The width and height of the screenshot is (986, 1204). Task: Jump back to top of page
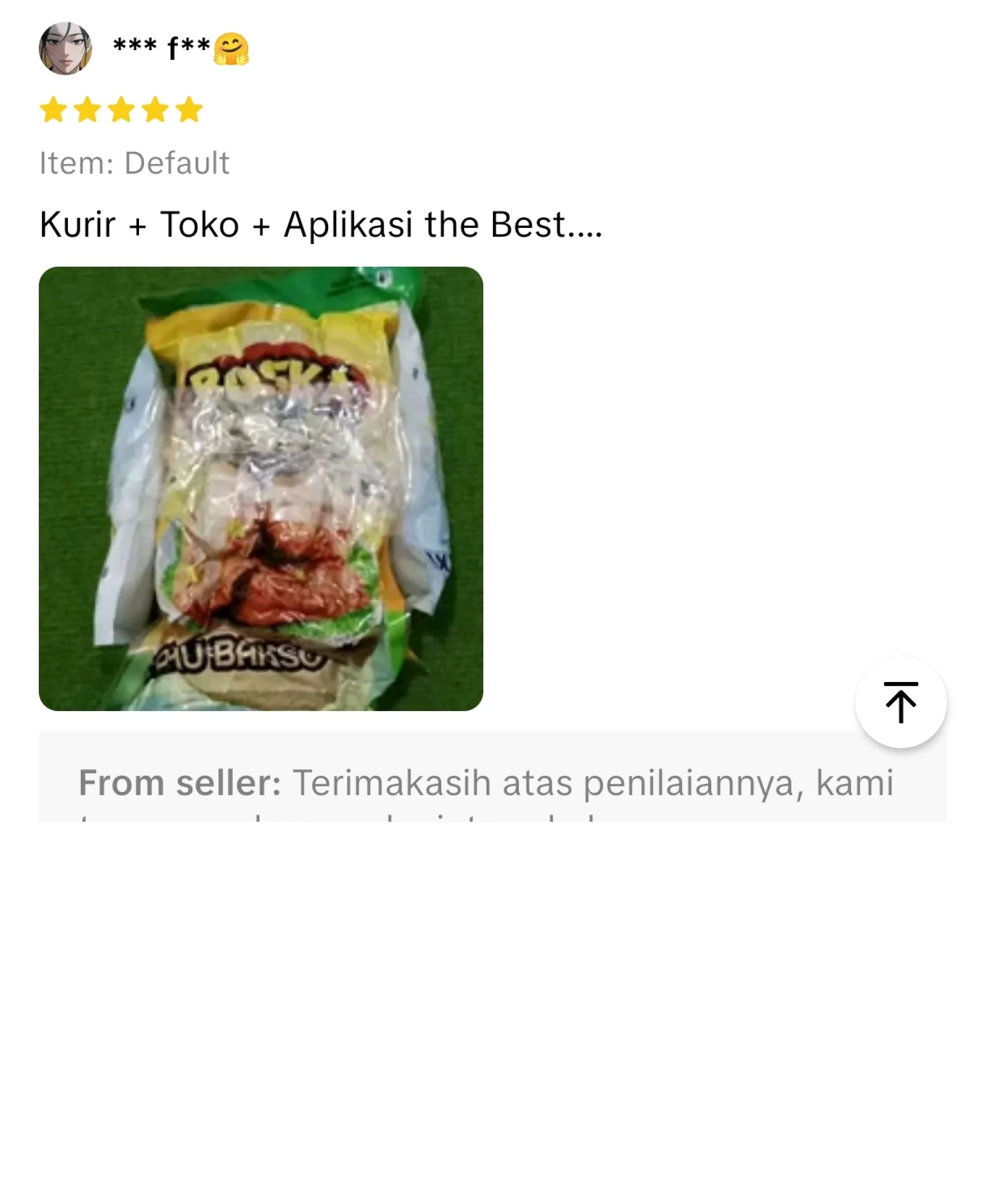pyautogui.click(x=900, y=702)
